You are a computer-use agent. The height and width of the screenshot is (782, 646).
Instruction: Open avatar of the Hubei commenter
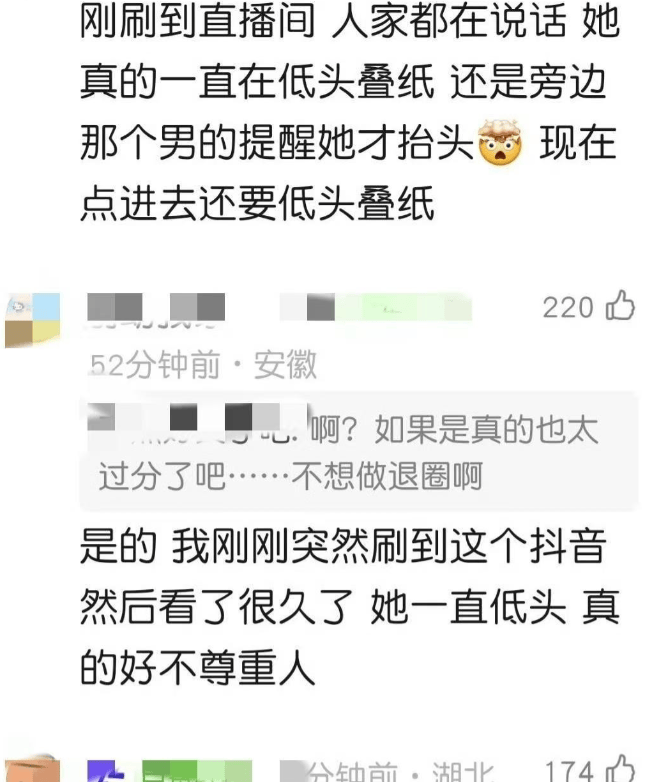point(32,771)
